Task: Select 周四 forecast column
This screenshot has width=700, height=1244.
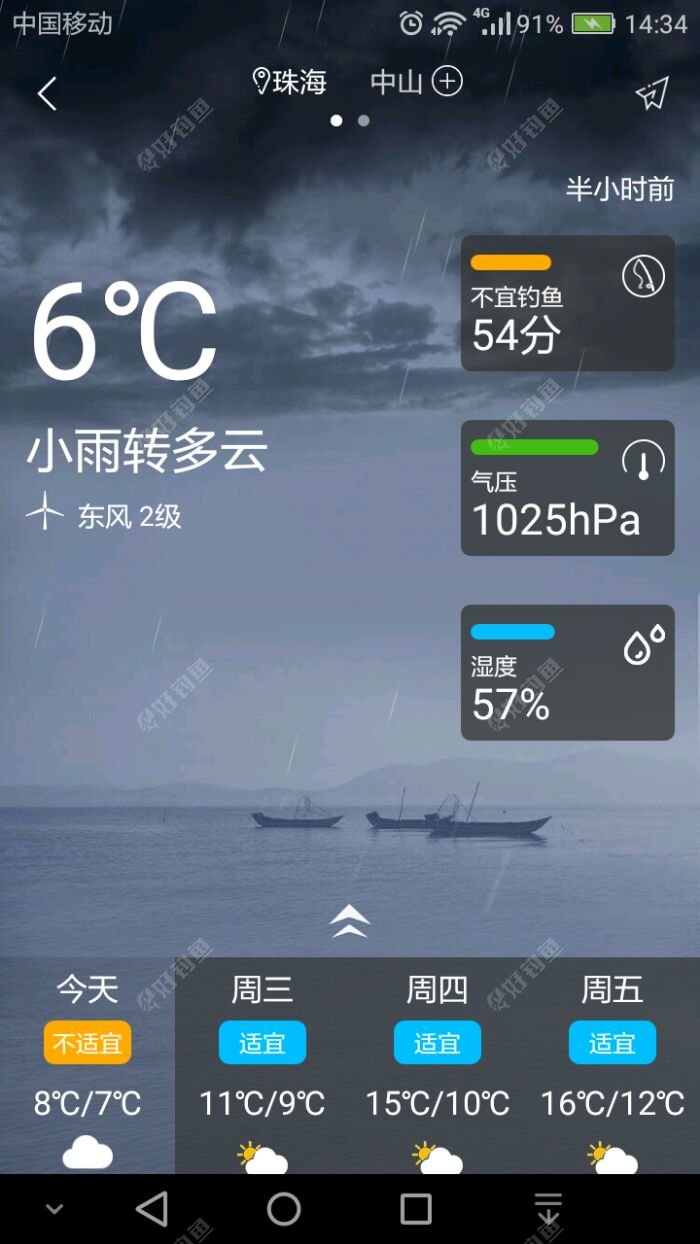Action: [437, 1065]
